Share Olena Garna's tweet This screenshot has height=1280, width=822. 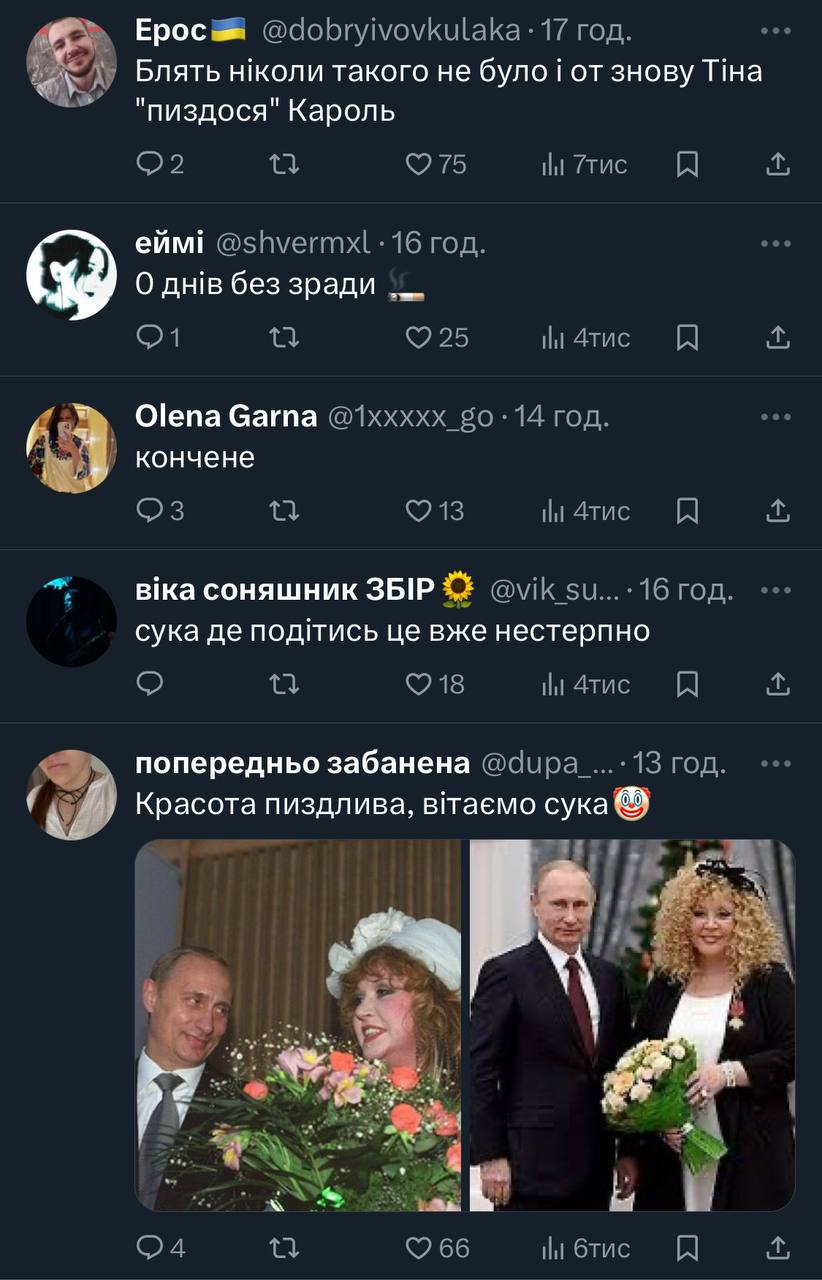point(778,511)
